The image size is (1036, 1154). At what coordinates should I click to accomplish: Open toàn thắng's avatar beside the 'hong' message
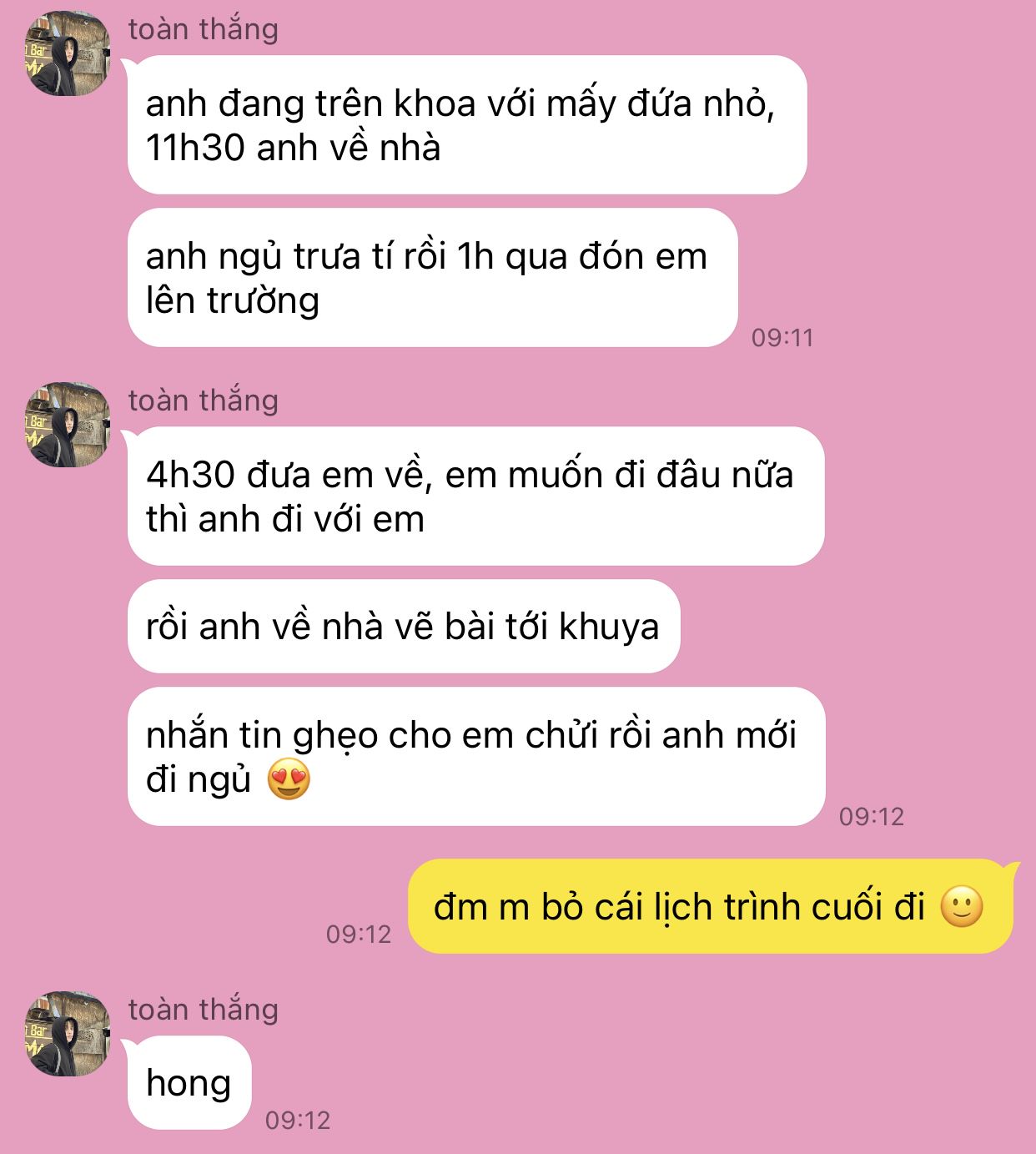tap(68, 1034)
